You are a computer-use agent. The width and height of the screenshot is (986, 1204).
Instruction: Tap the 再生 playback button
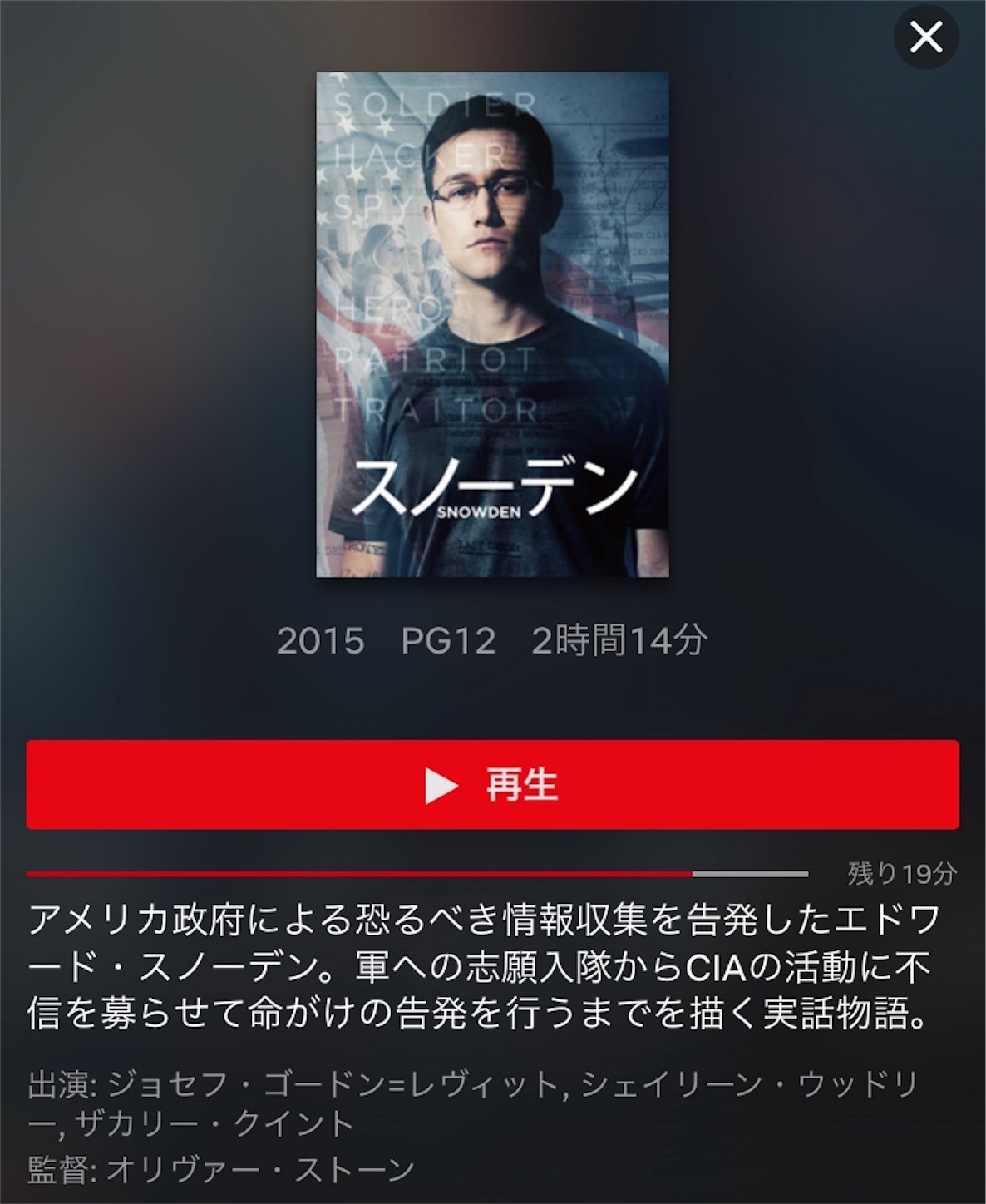520,783
